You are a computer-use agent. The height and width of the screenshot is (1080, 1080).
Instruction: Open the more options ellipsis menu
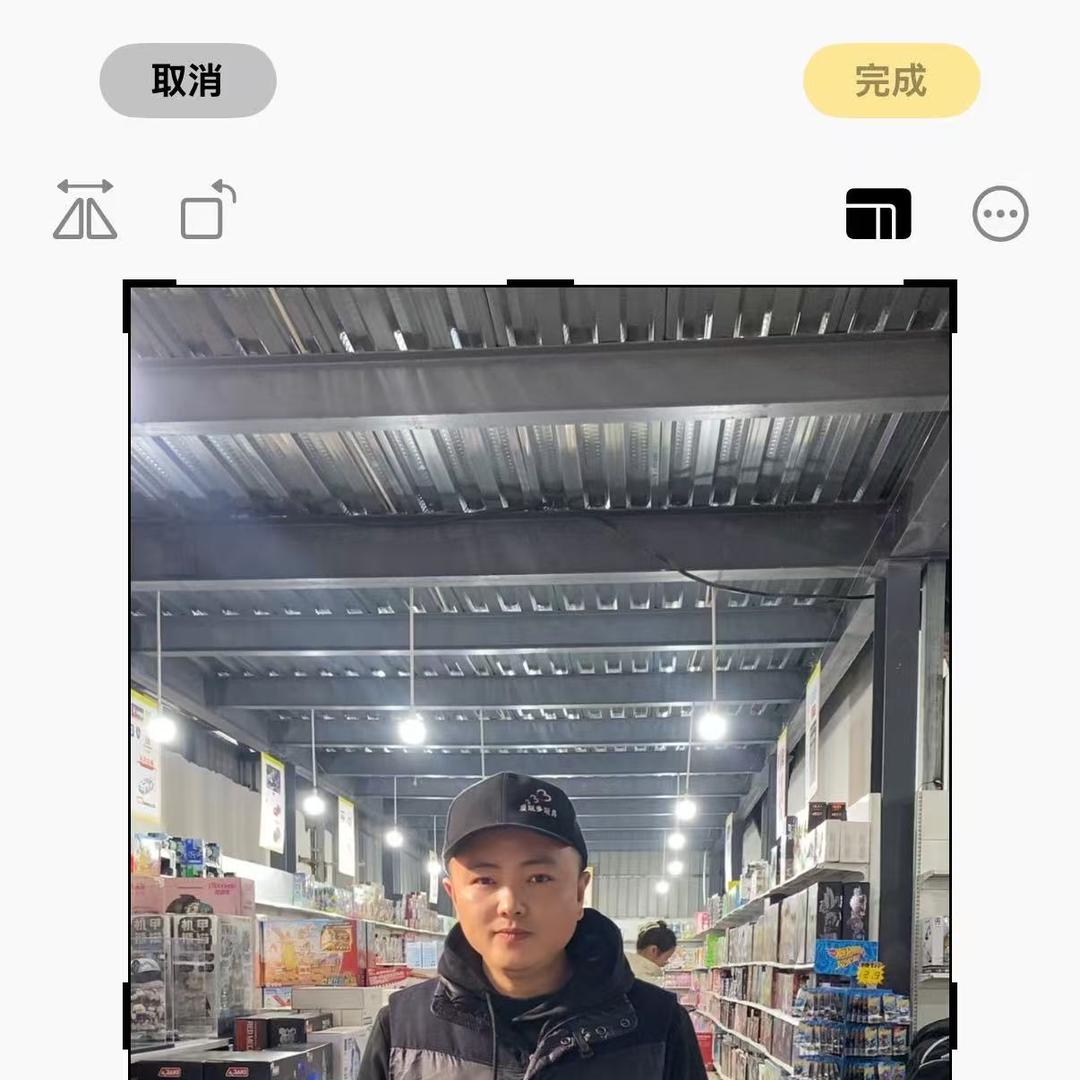[x=1000, y=214]
